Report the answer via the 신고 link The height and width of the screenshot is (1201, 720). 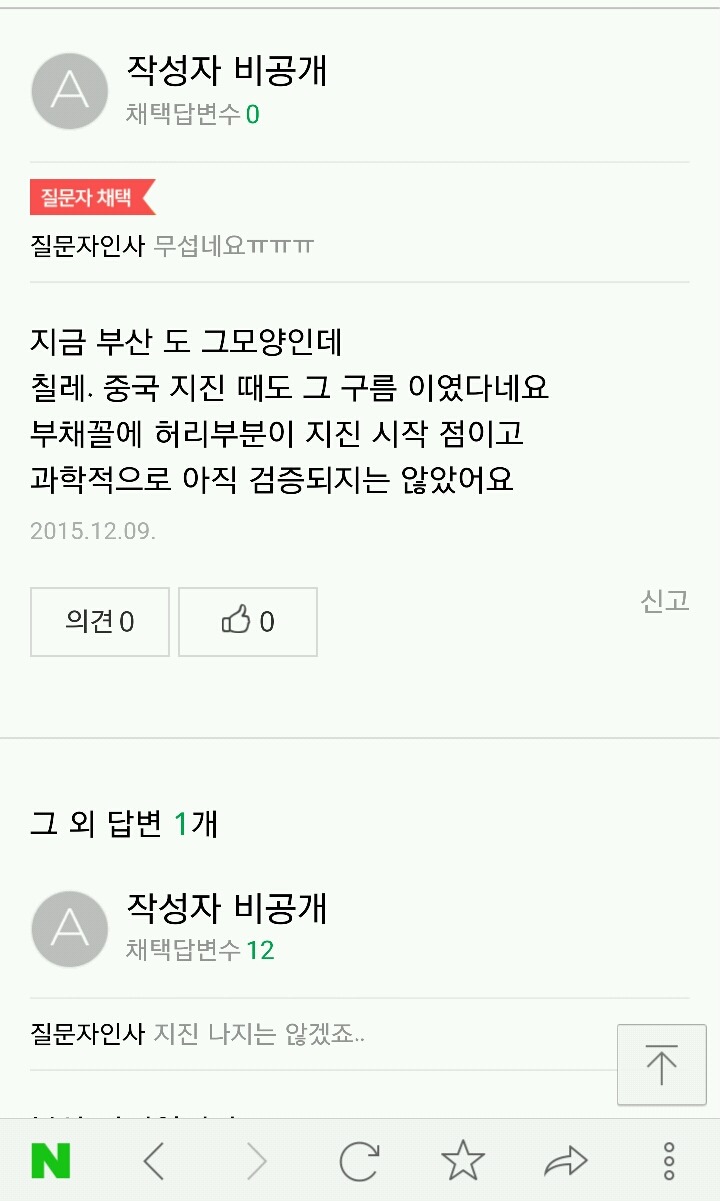pos(664,601)
